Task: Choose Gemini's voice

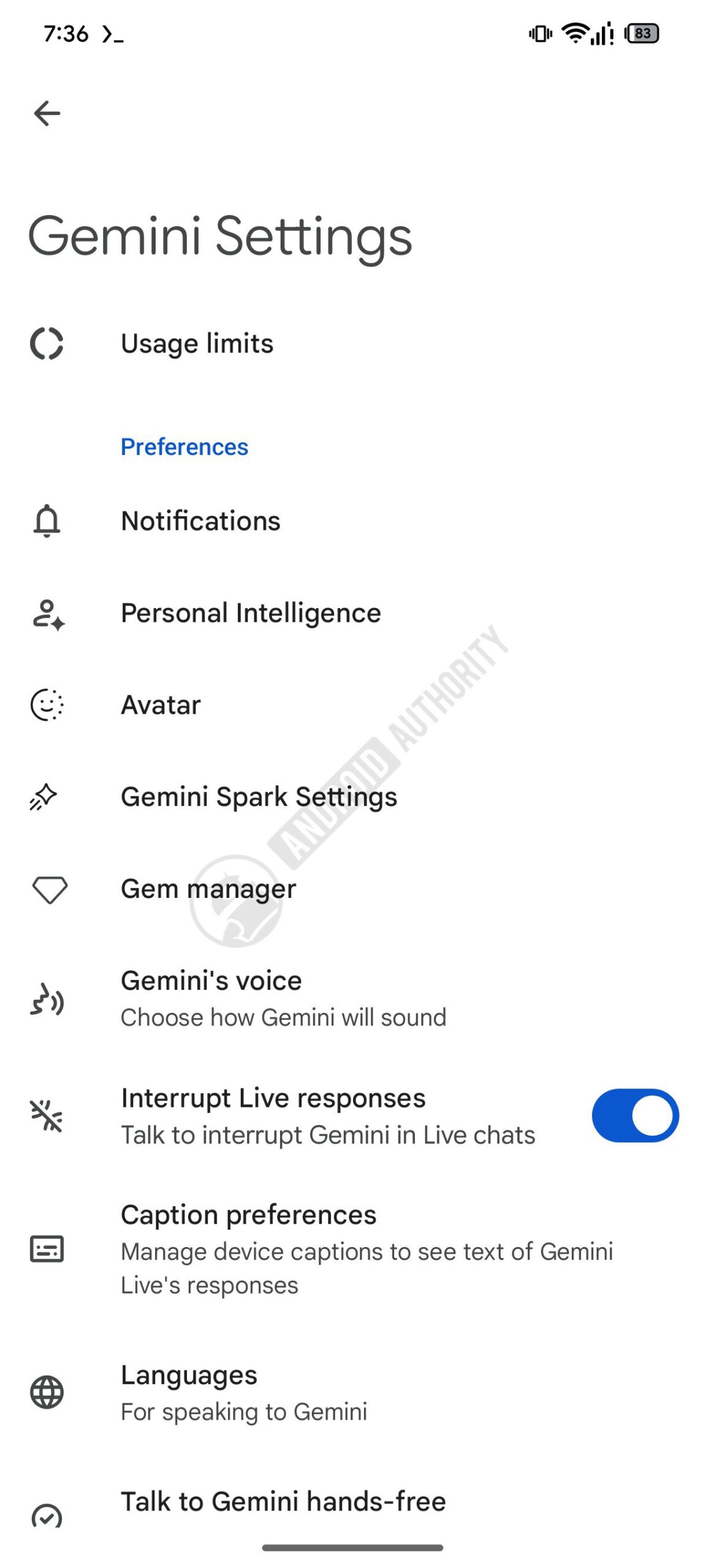Action: [353, 998]
